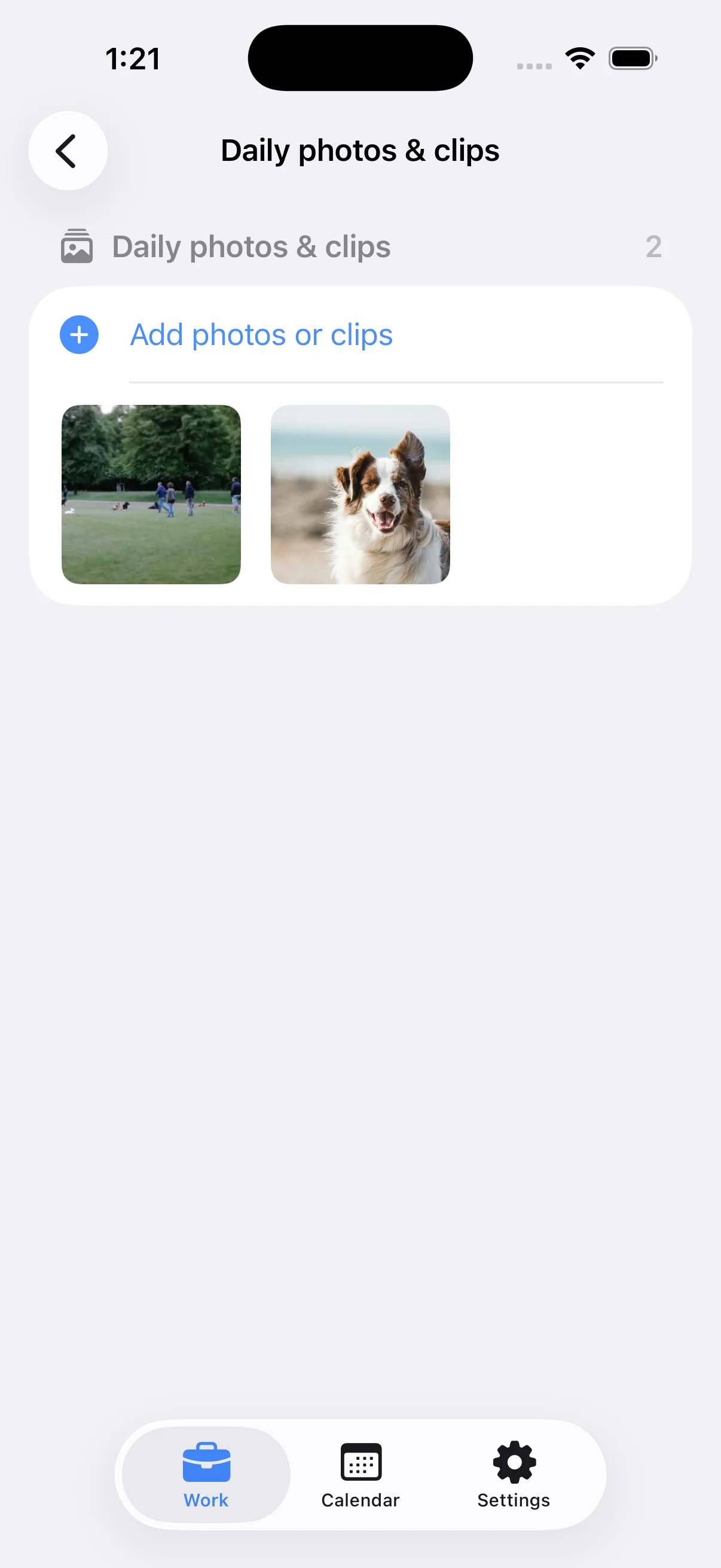Open the Settings tab

(x=514, y=1474)
